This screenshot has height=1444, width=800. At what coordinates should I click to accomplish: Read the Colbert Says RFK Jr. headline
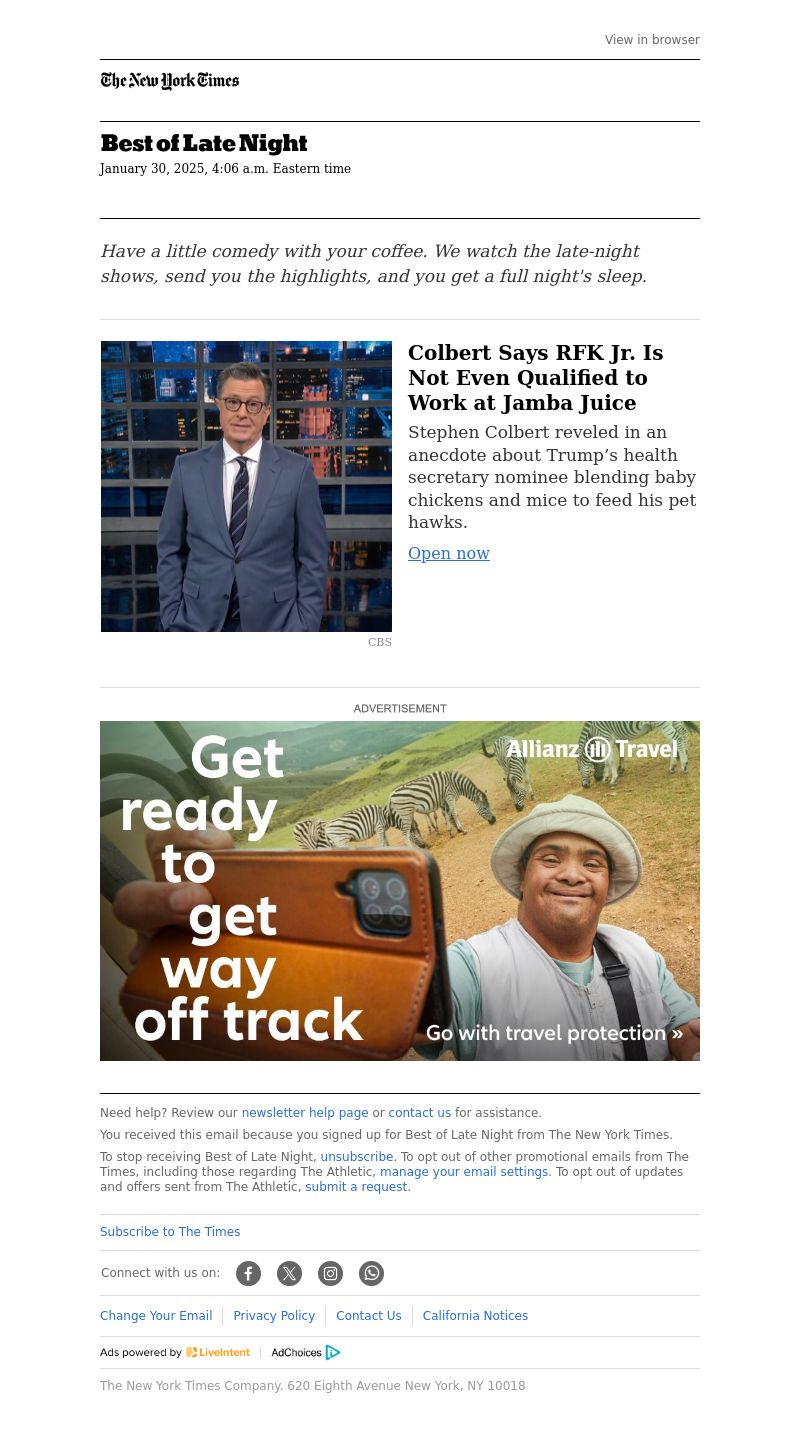(535, 378)
